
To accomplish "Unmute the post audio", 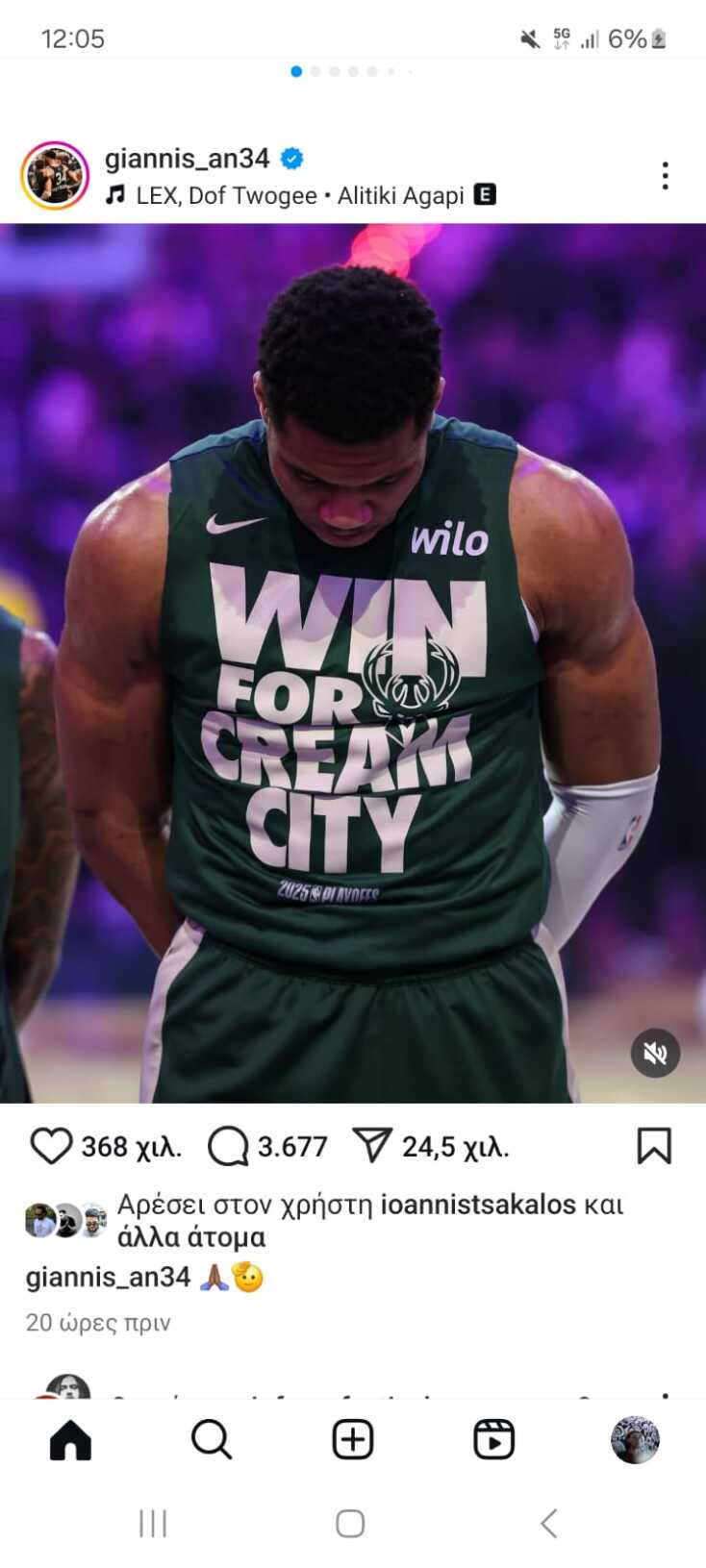I will 655,1053.
